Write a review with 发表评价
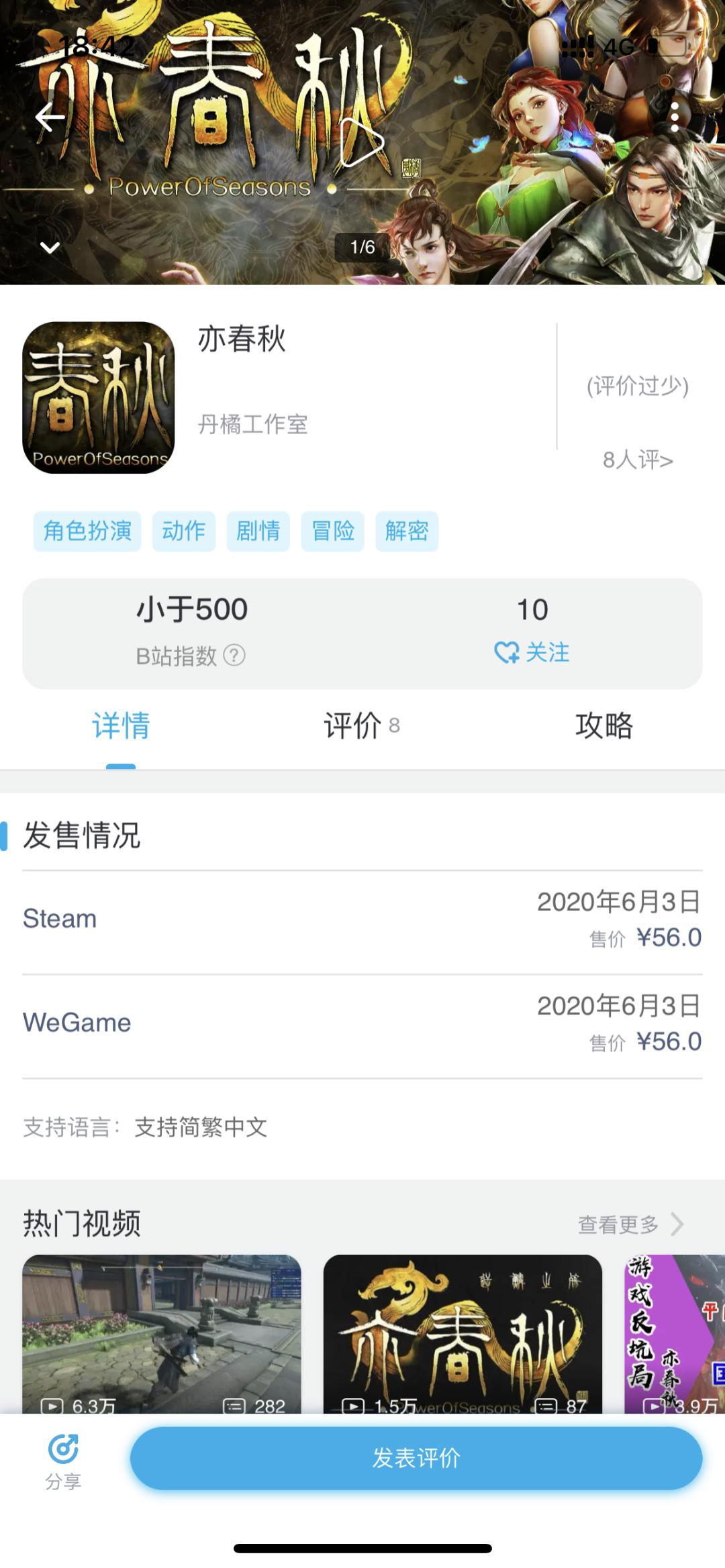The height and width of the screenshot is (1568, 725). coord(416,1457)
